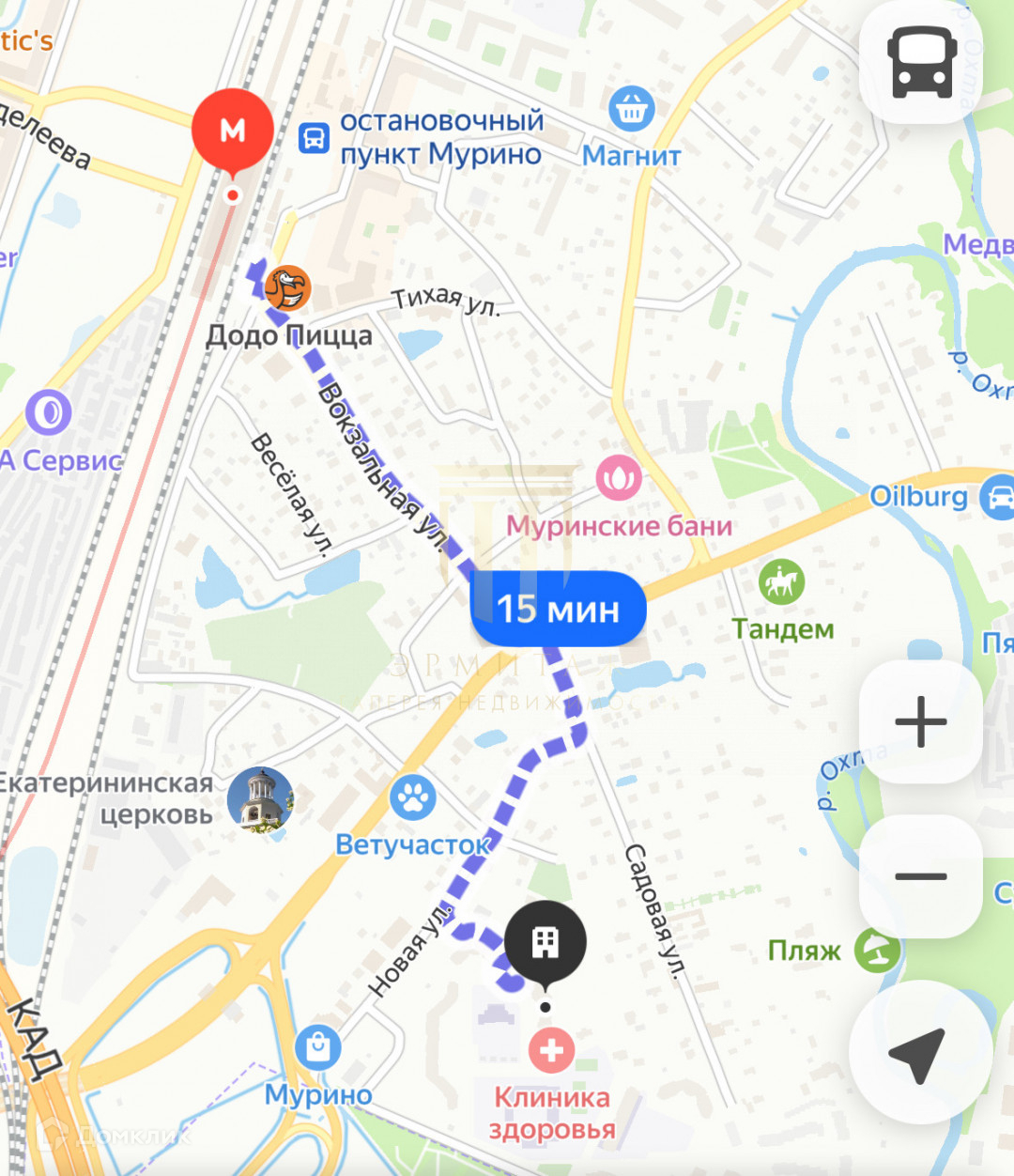This screenshot has height=1176, width=1014.
Task: Open the Oilburg gas station marker
Action: pyautogui.click(x=997, y=497)
